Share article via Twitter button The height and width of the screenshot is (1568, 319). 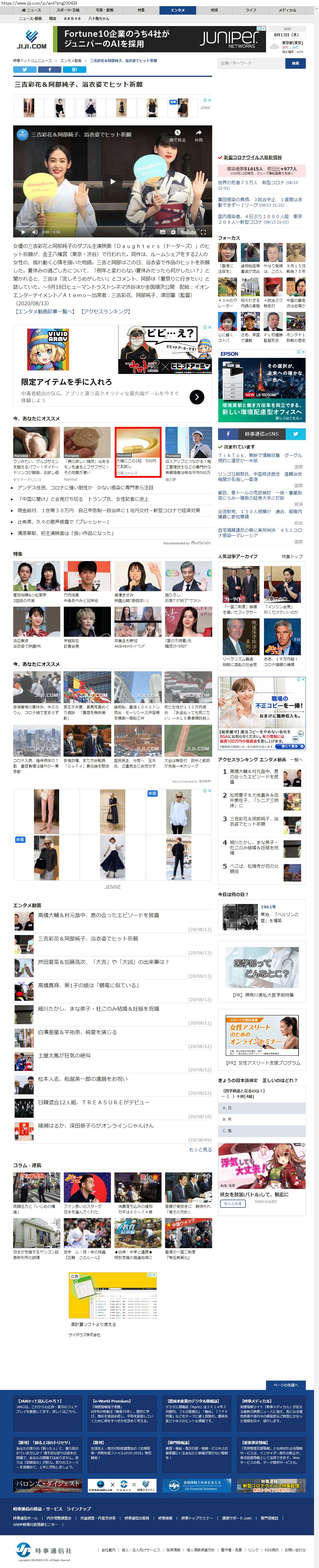[x=25, y=70]
